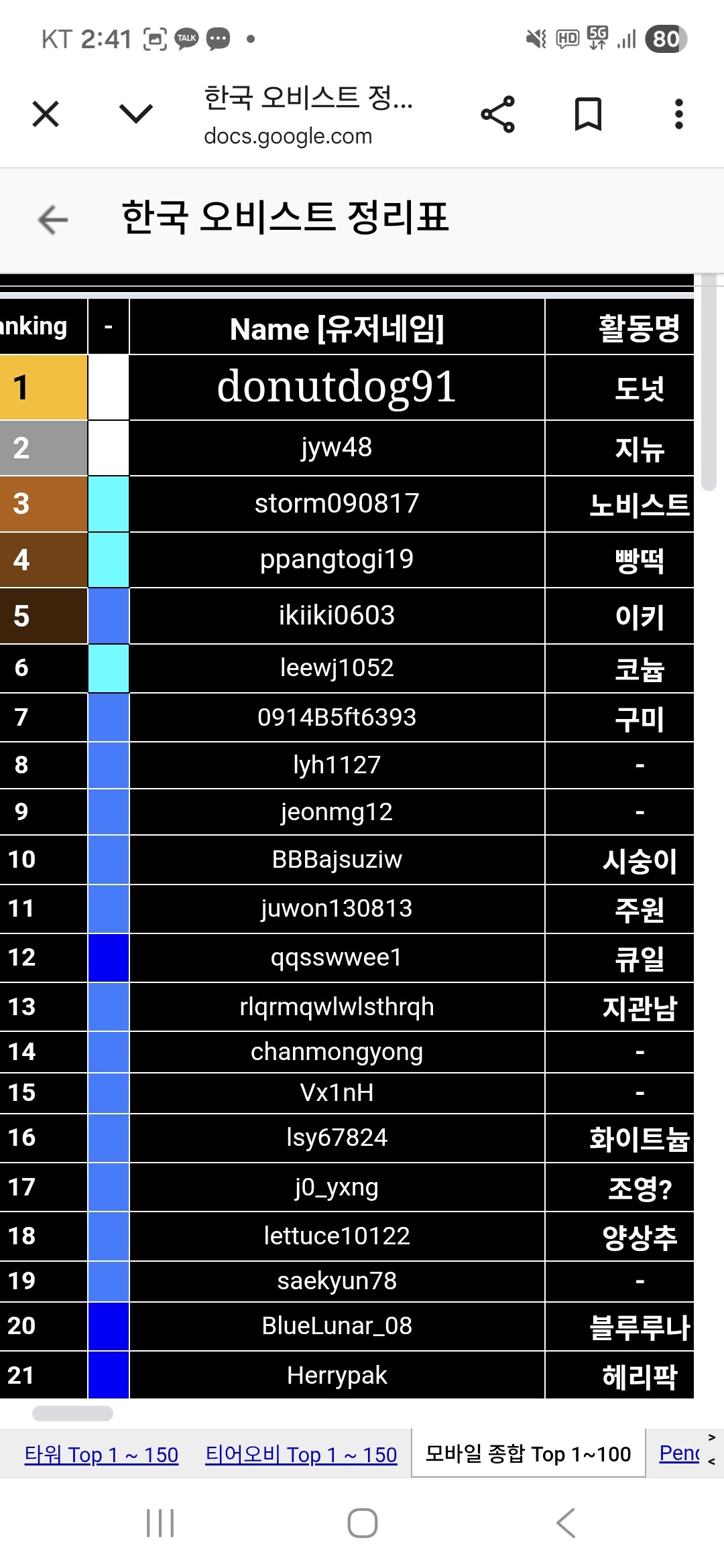Close the in-app browser tab
Screen dimensions: 724x1568
46,114
